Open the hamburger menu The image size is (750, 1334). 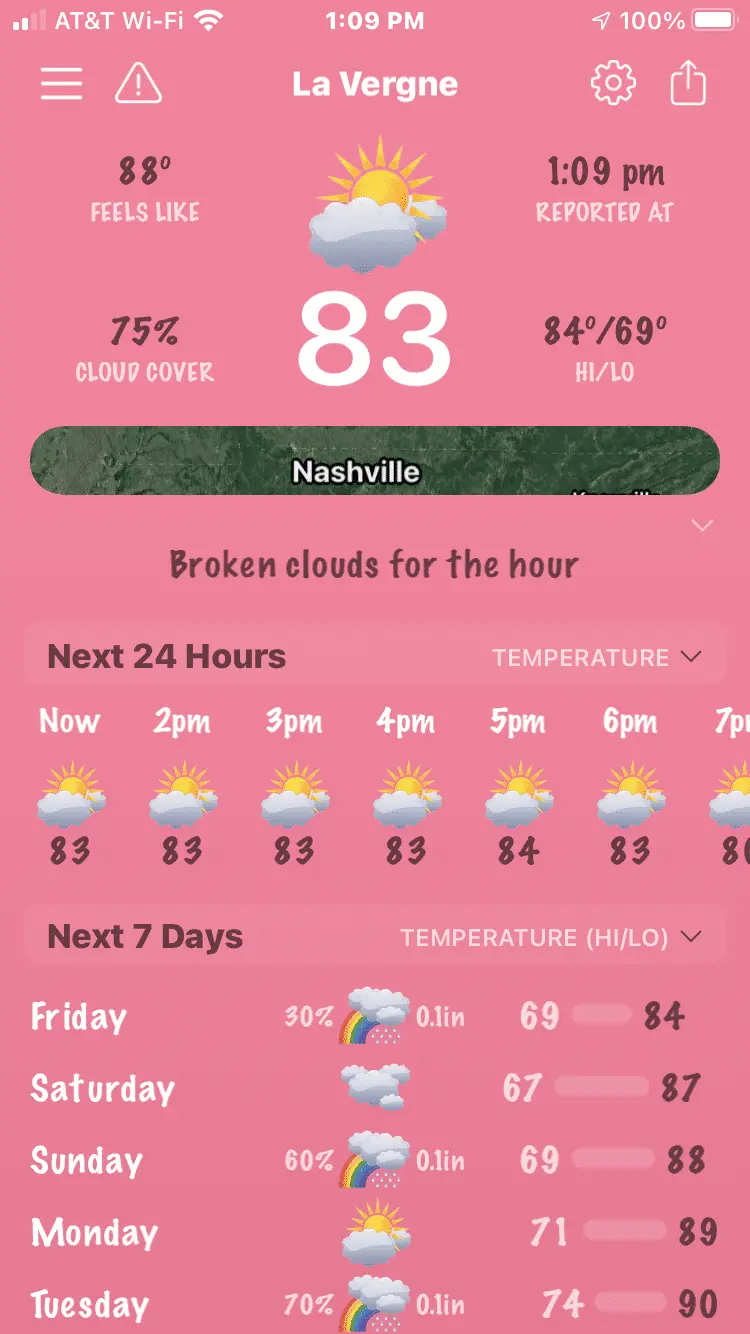(61, 84)
